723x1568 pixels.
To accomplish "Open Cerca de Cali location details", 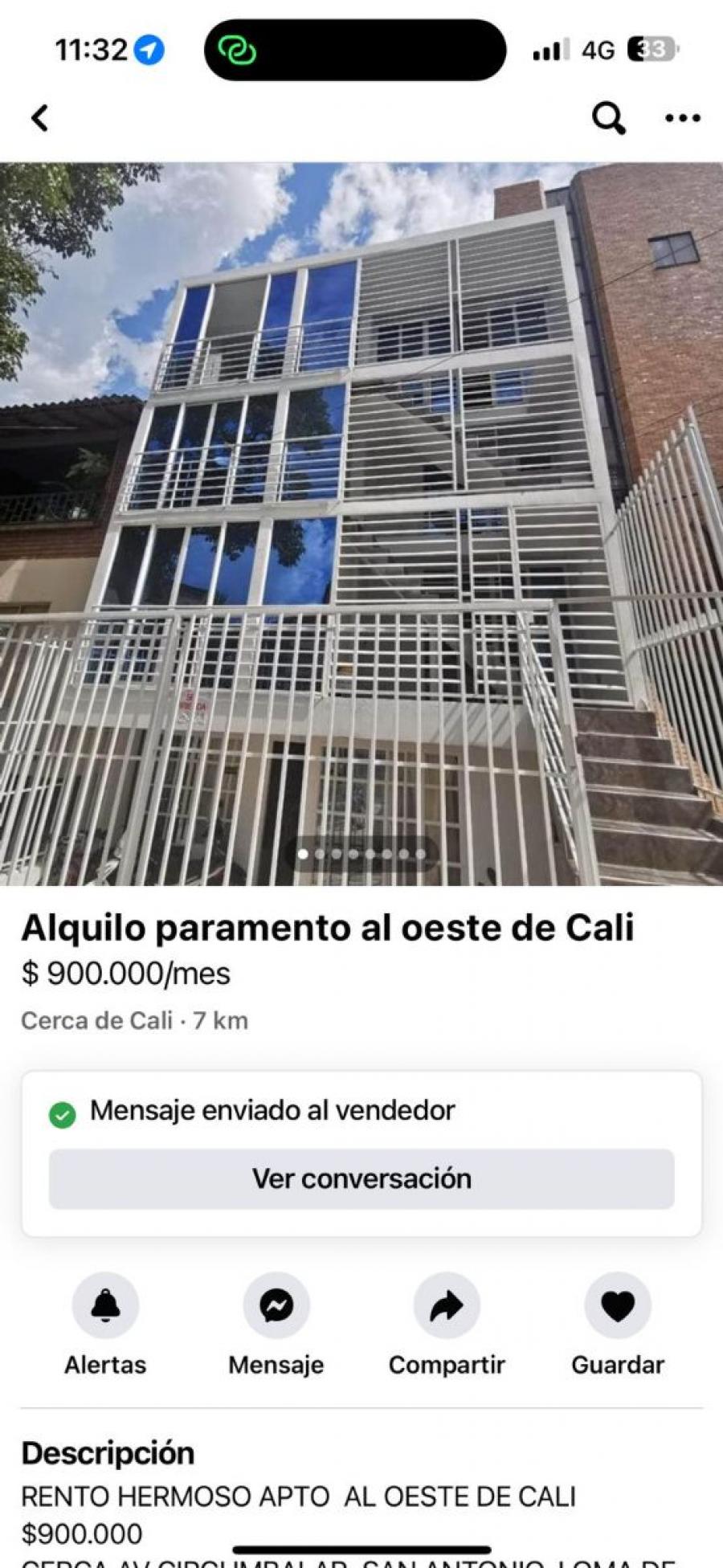I will (133, 1021).
